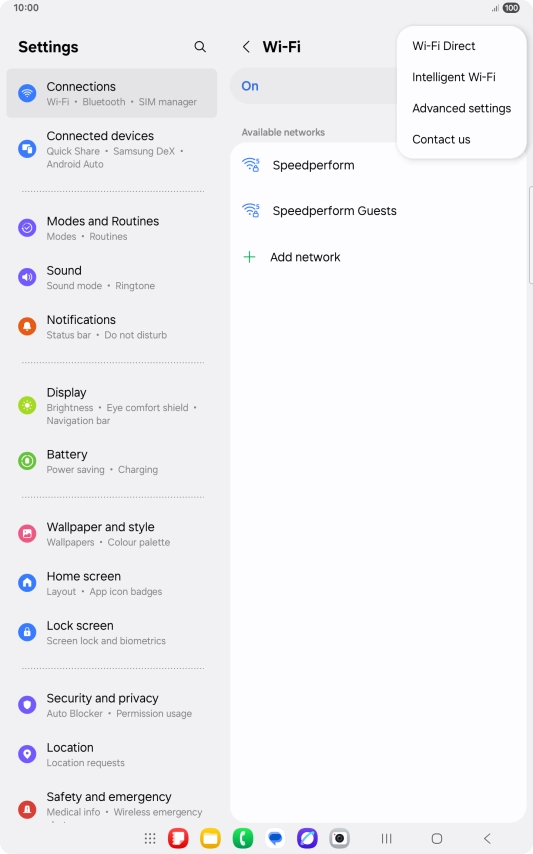This screenshot has height=854, width=533.
Task: Search settings with the magnifier icon
Action: [x=200, y=47]
